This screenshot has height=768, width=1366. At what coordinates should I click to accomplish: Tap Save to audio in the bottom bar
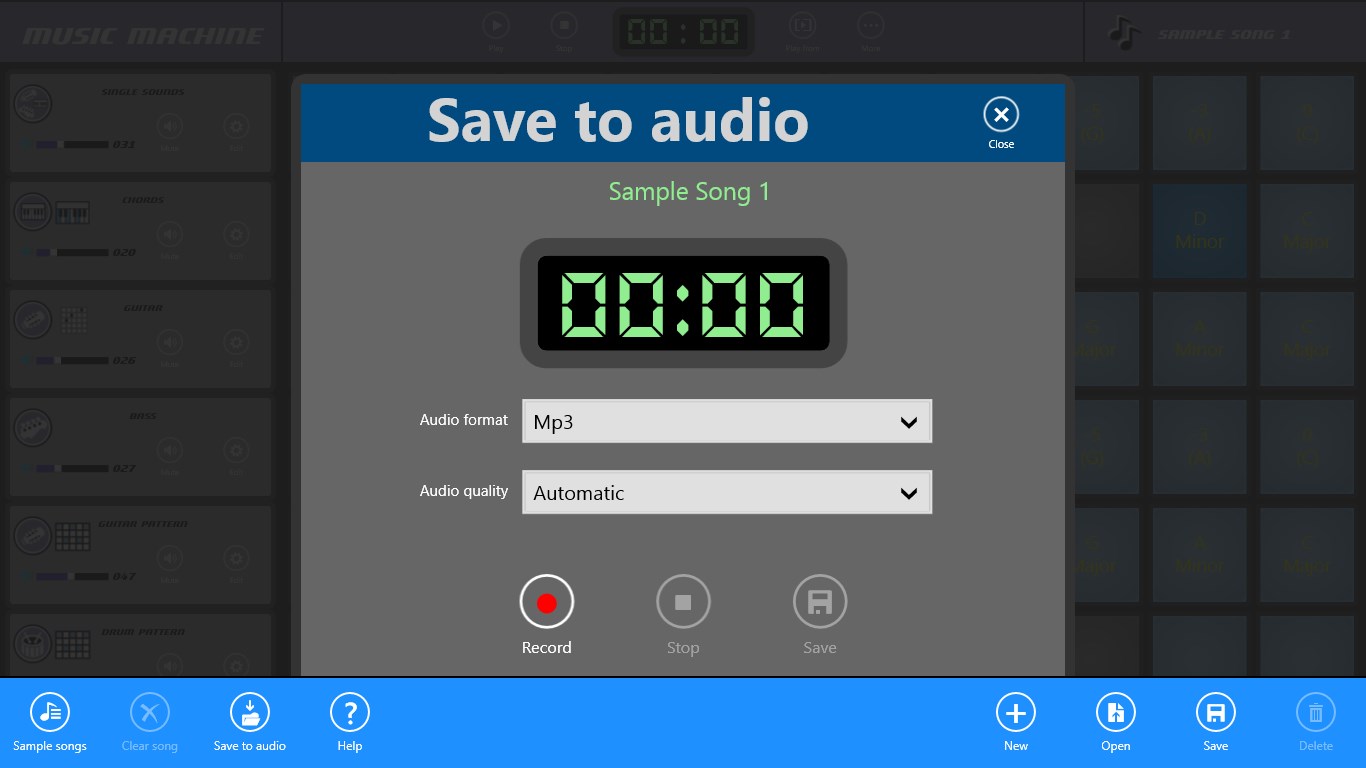(250, 714)
